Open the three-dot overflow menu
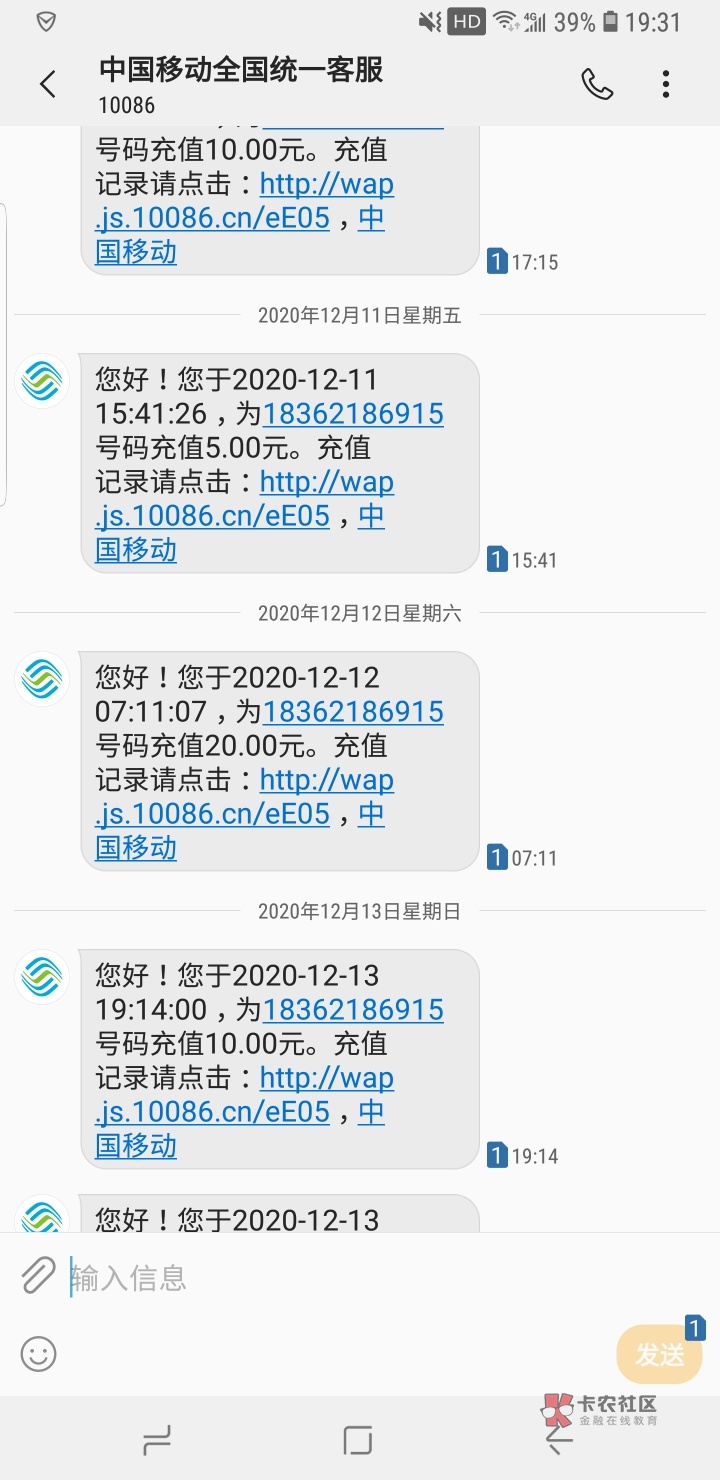This screenshot has height=1480, width=720. coord(666,85)
